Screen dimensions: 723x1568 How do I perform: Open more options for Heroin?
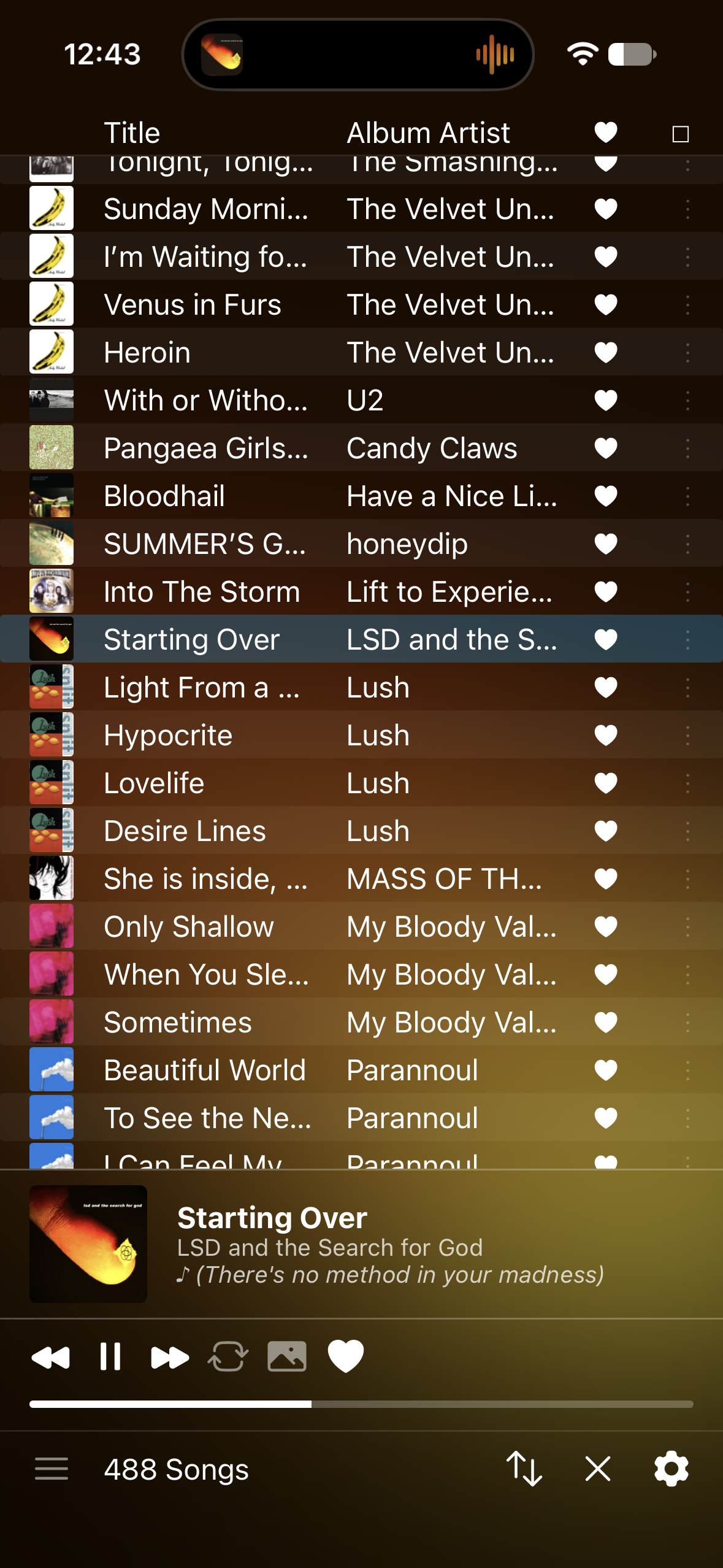[x=687, y=352]
